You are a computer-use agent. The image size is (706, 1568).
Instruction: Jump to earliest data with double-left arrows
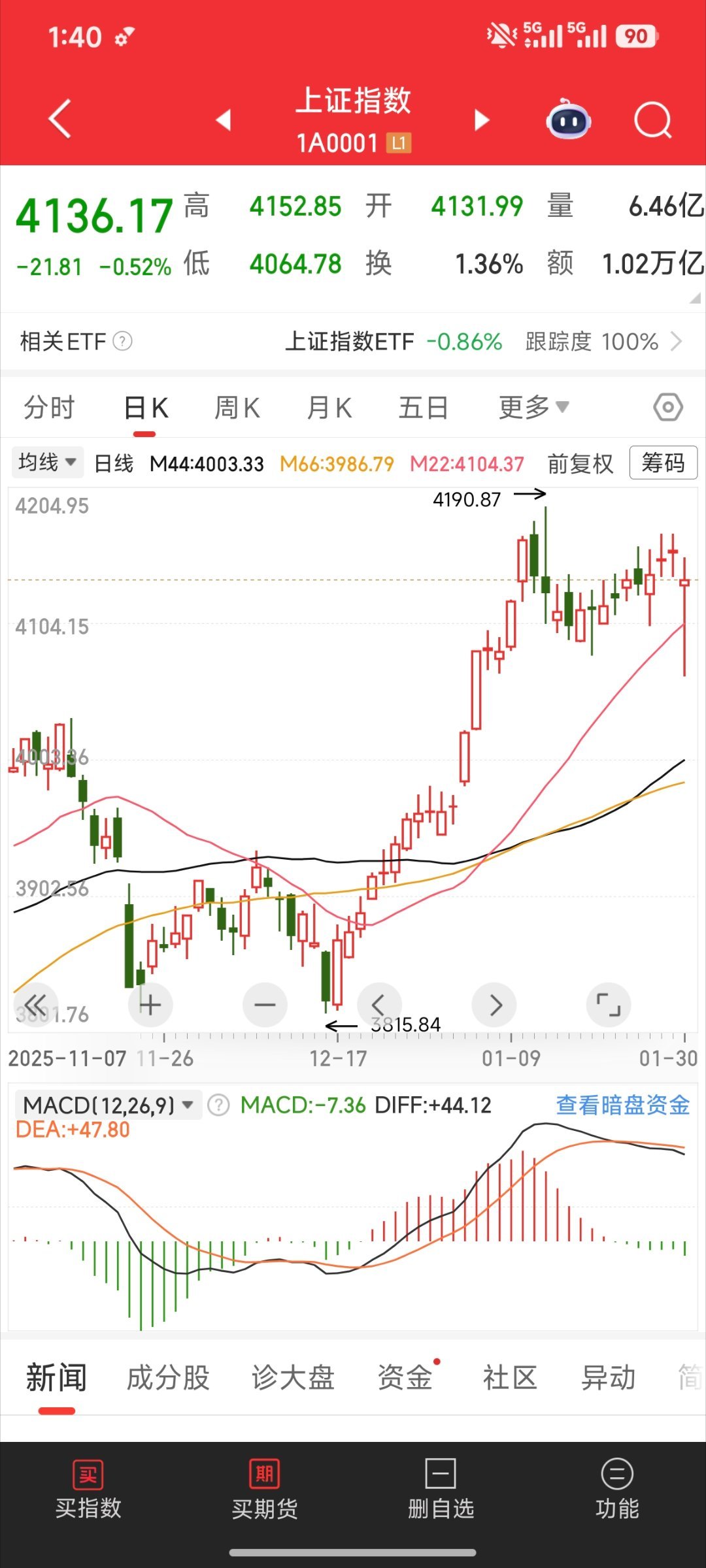point(36,1005)
